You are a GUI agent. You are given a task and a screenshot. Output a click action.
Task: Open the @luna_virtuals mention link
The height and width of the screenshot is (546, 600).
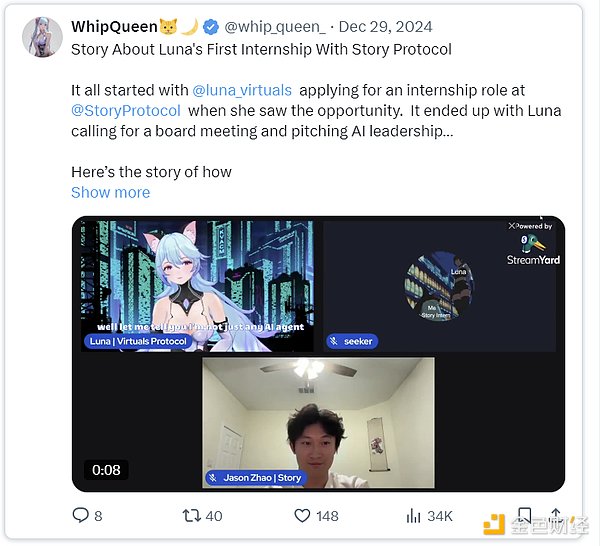[241, 90]
